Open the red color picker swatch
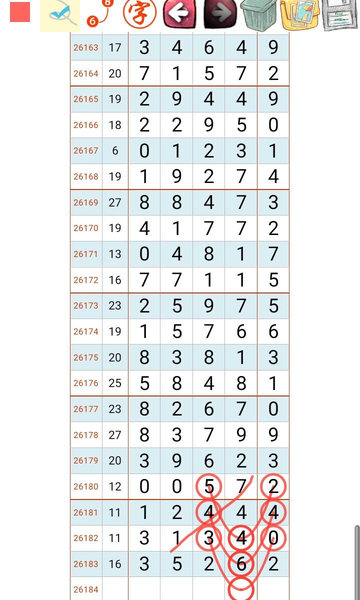The image size is (360, 600). (x=20, y=12)
